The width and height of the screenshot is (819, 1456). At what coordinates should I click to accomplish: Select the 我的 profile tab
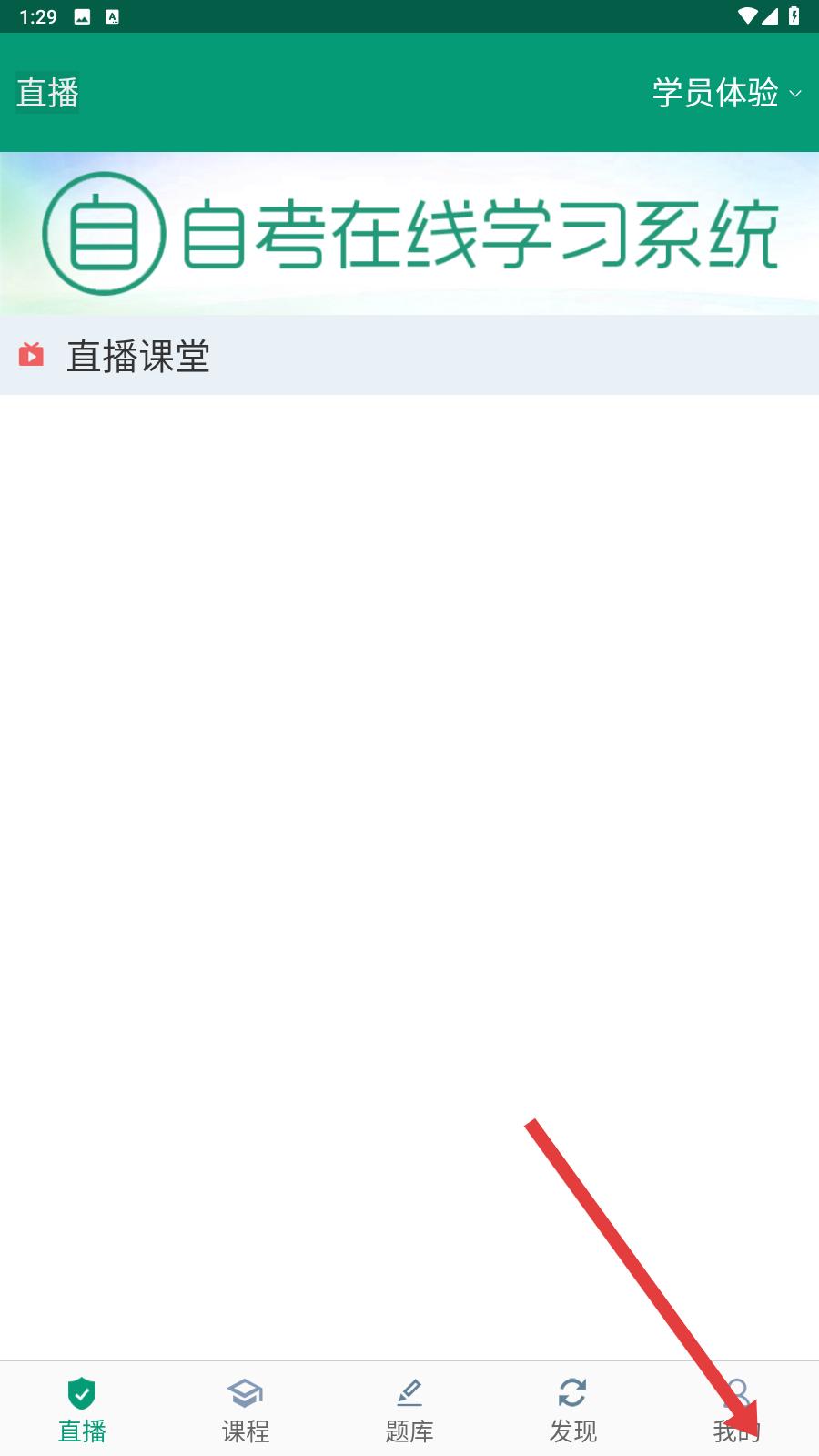coord(737,1410)
